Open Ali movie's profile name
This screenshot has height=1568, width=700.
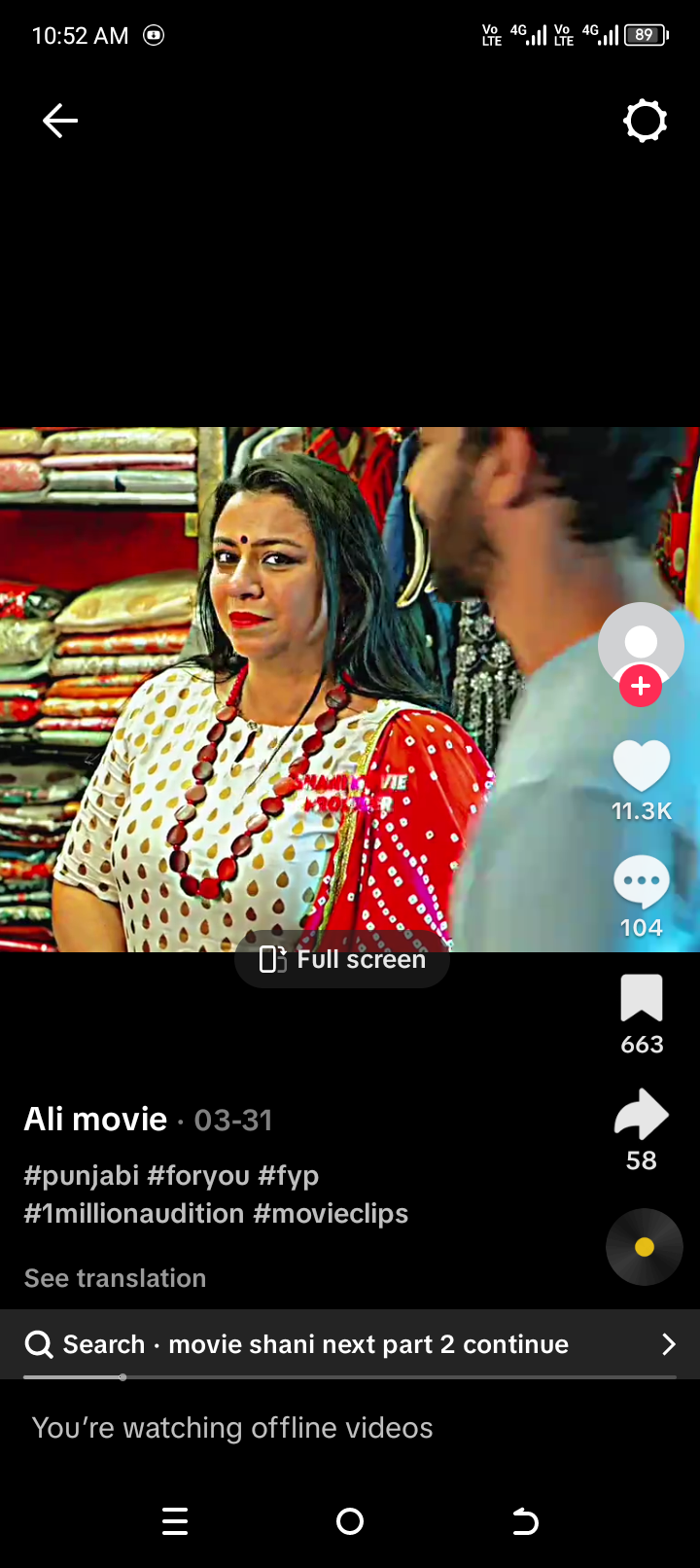coord(95,1120)
